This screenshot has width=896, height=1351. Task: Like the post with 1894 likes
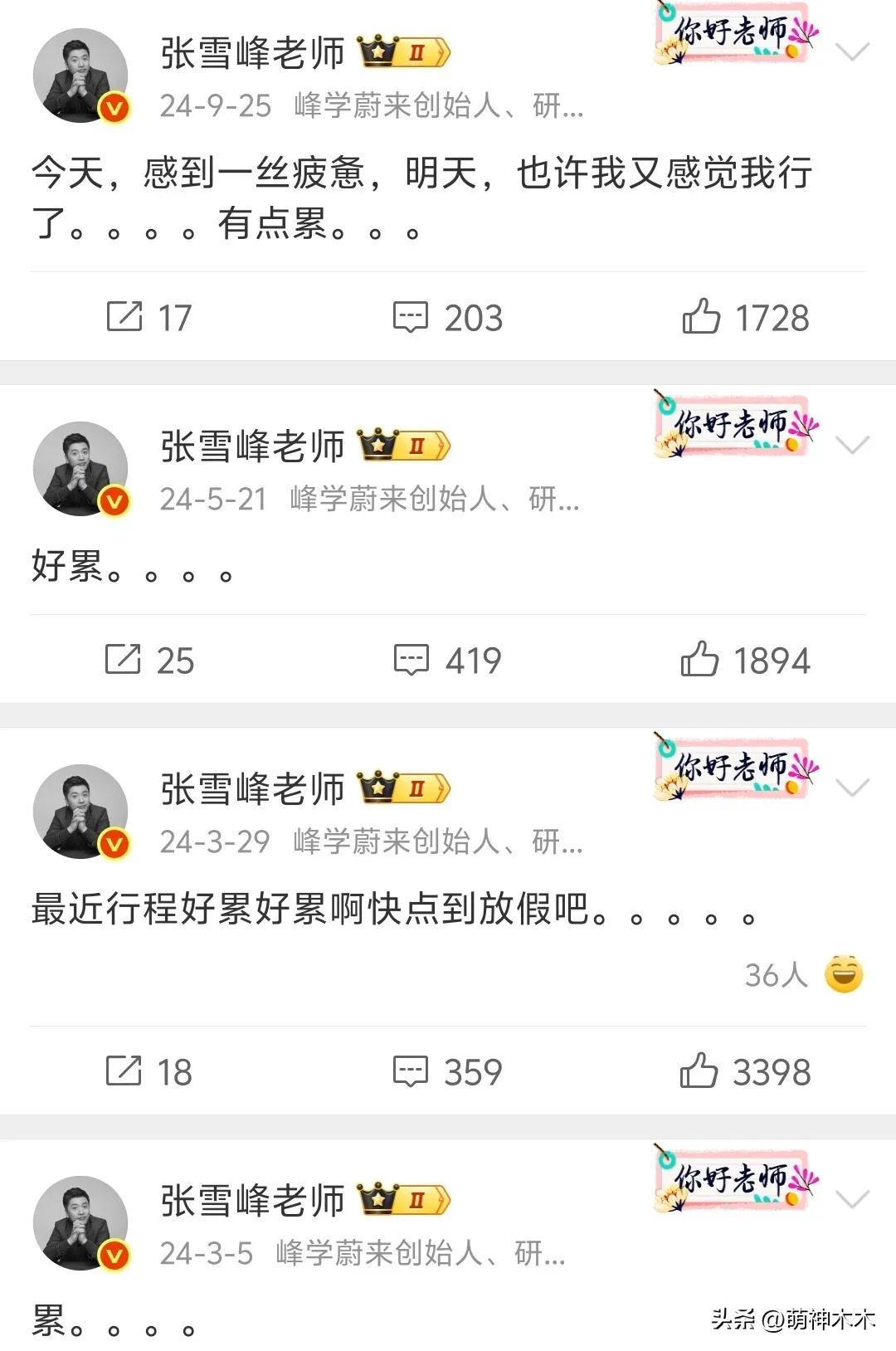coord(745,661)
